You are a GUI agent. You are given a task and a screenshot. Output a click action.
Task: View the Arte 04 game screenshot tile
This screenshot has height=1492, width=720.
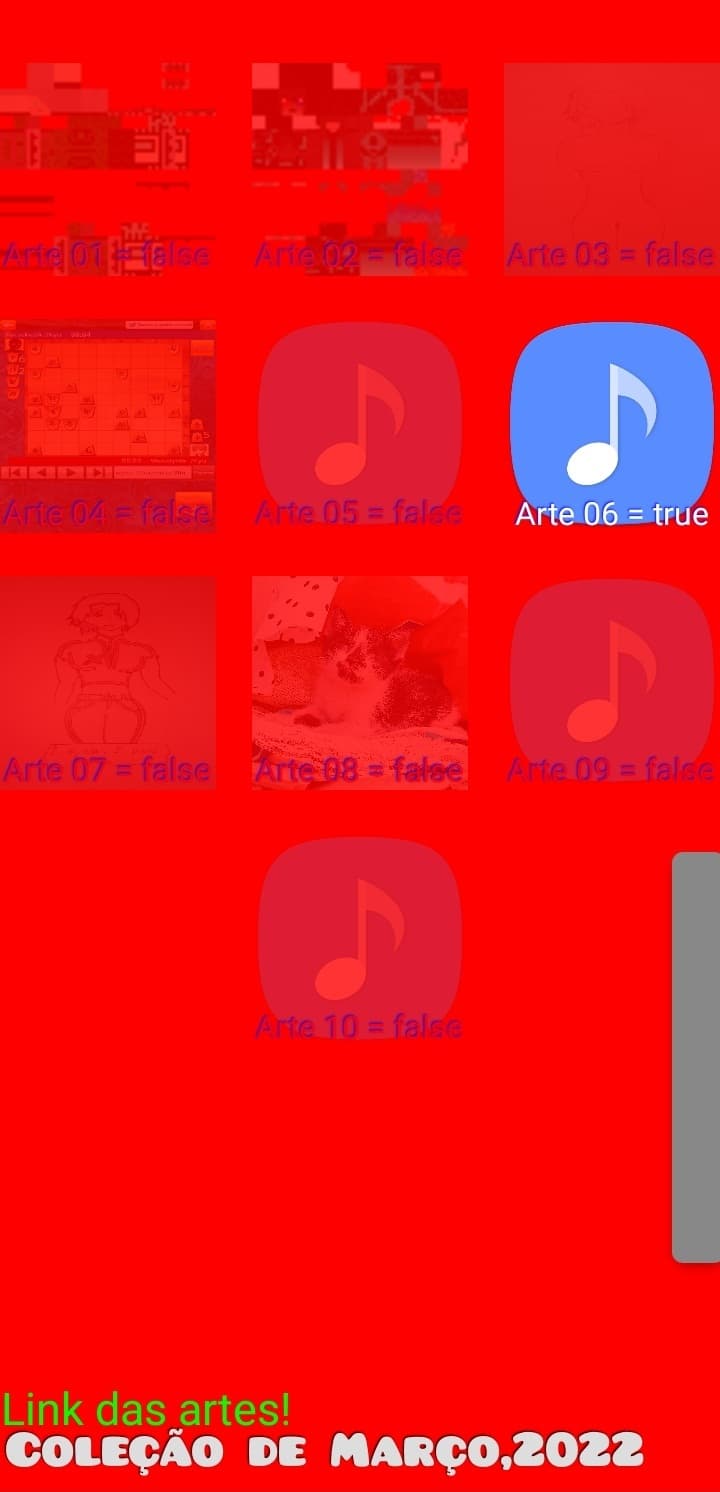pos(108,426)
